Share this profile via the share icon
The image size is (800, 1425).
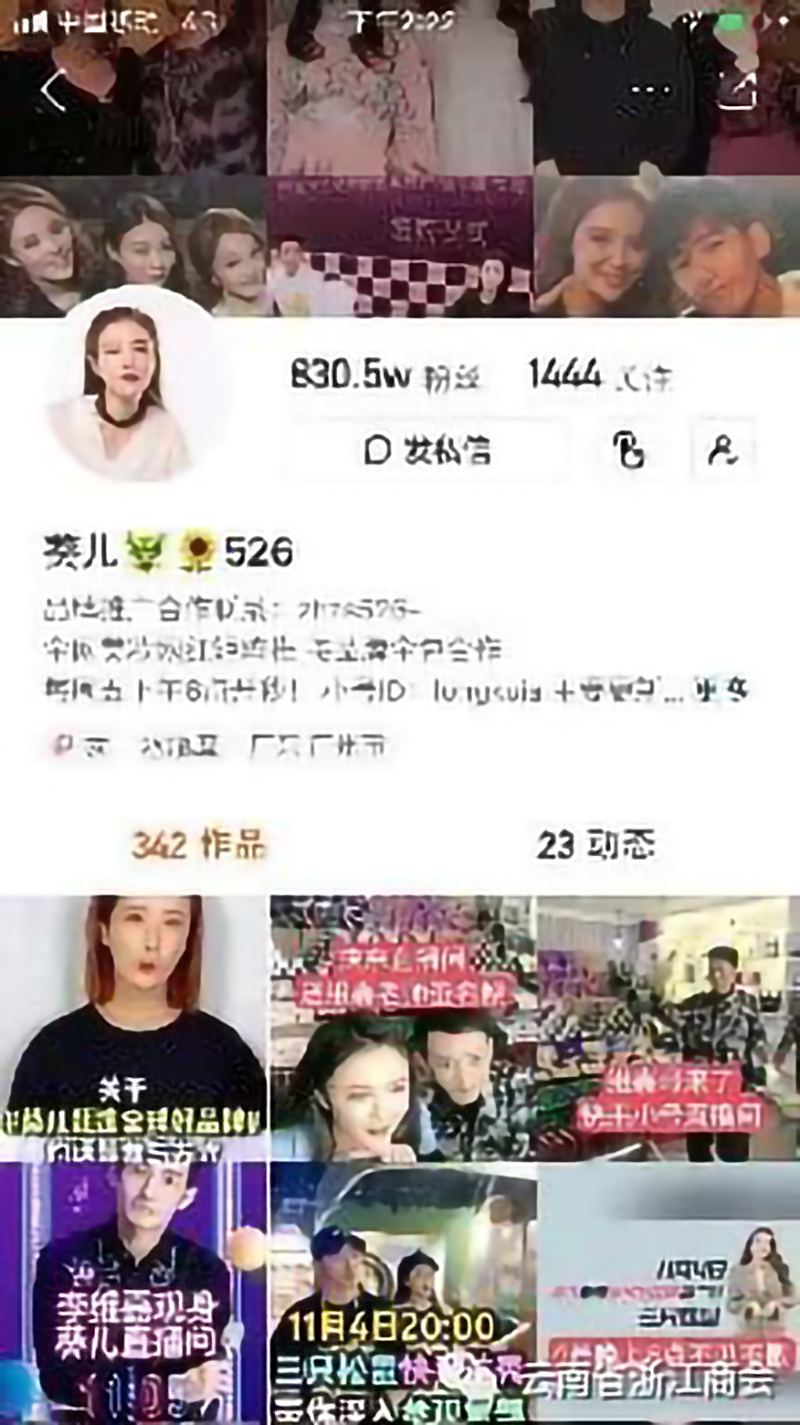click(x=737, y=91)
